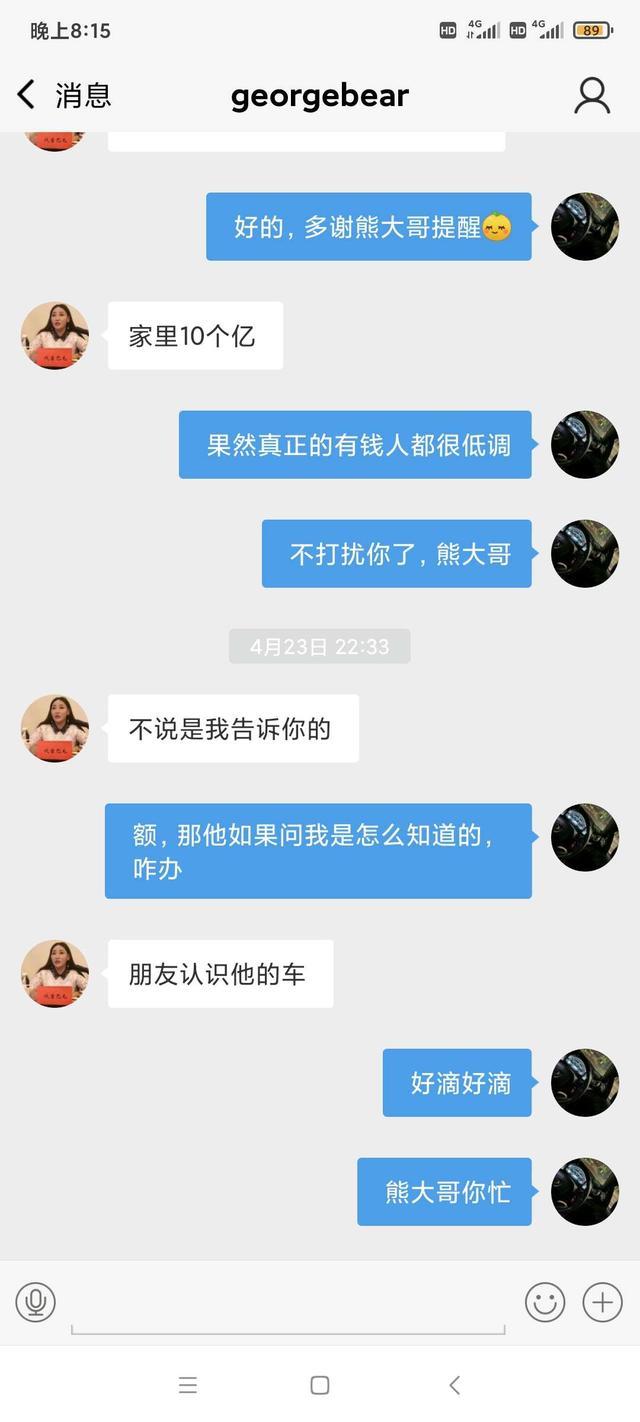Viewport: 640px width, 1422px height.
Task: Open sender's avatar beside 家里10个亿
Action: pyautogui.click(x=55, y=336)
